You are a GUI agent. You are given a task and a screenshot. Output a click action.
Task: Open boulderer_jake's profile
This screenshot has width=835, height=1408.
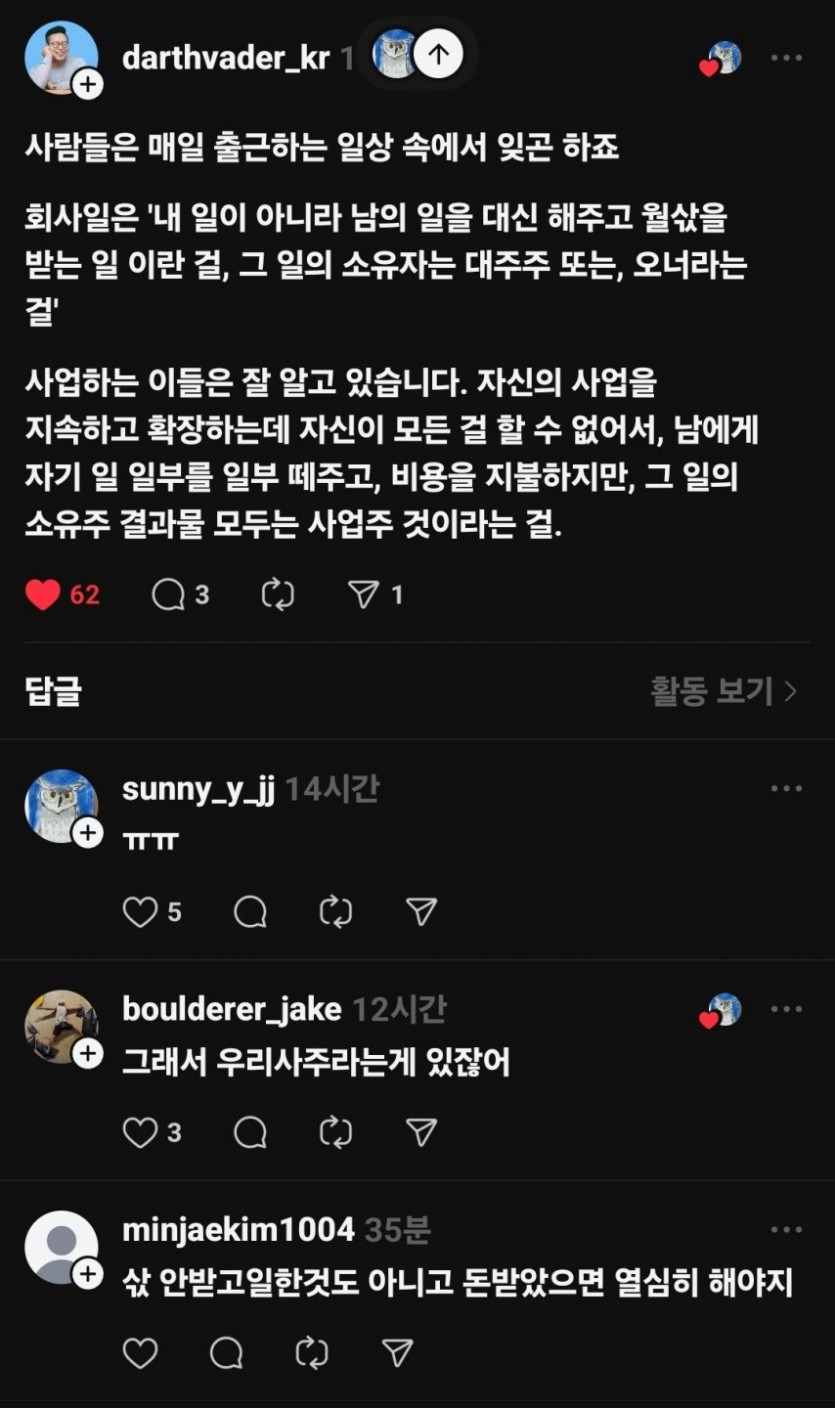point(231,1010)
